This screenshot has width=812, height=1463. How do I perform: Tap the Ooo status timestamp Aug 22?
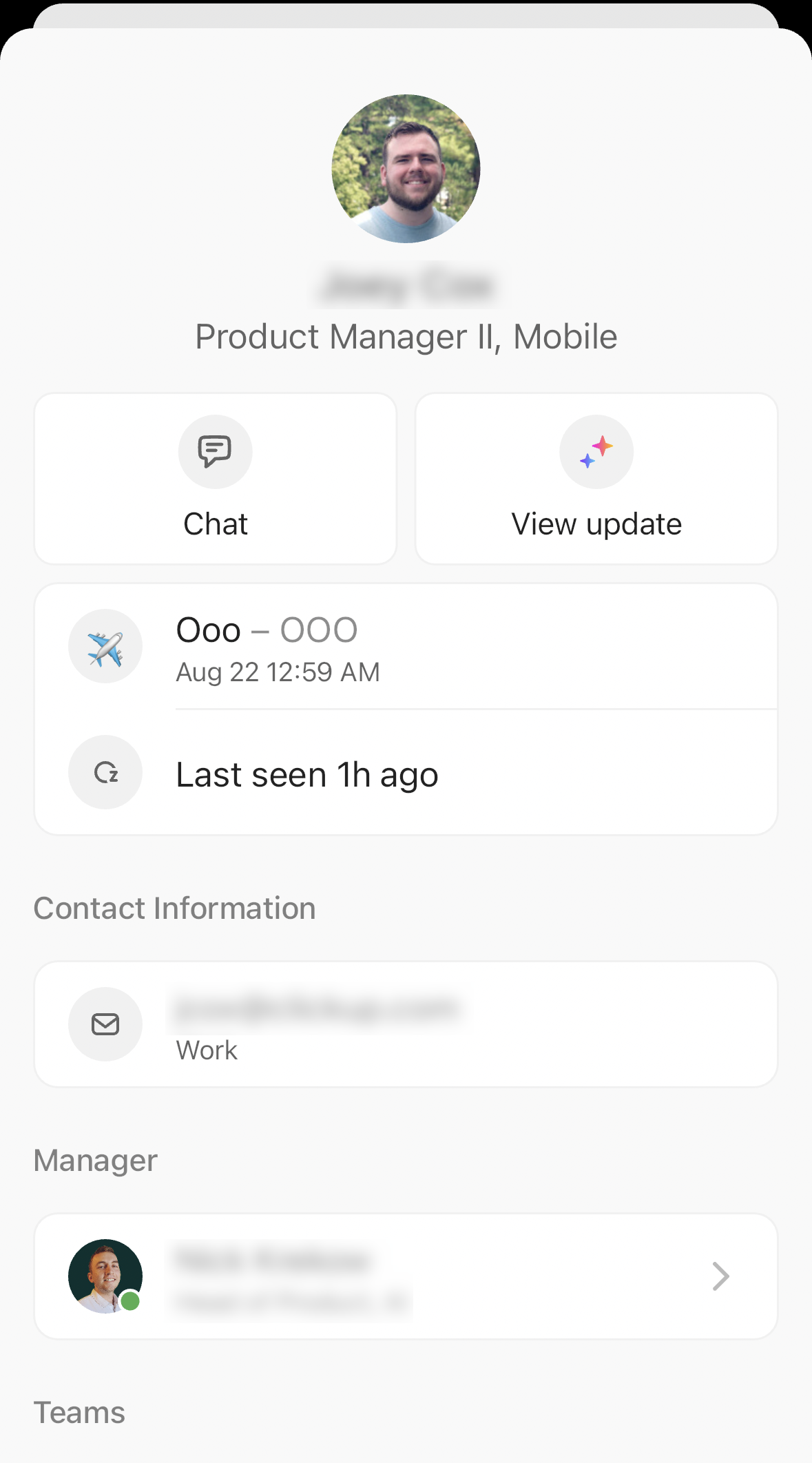(277, 672)
